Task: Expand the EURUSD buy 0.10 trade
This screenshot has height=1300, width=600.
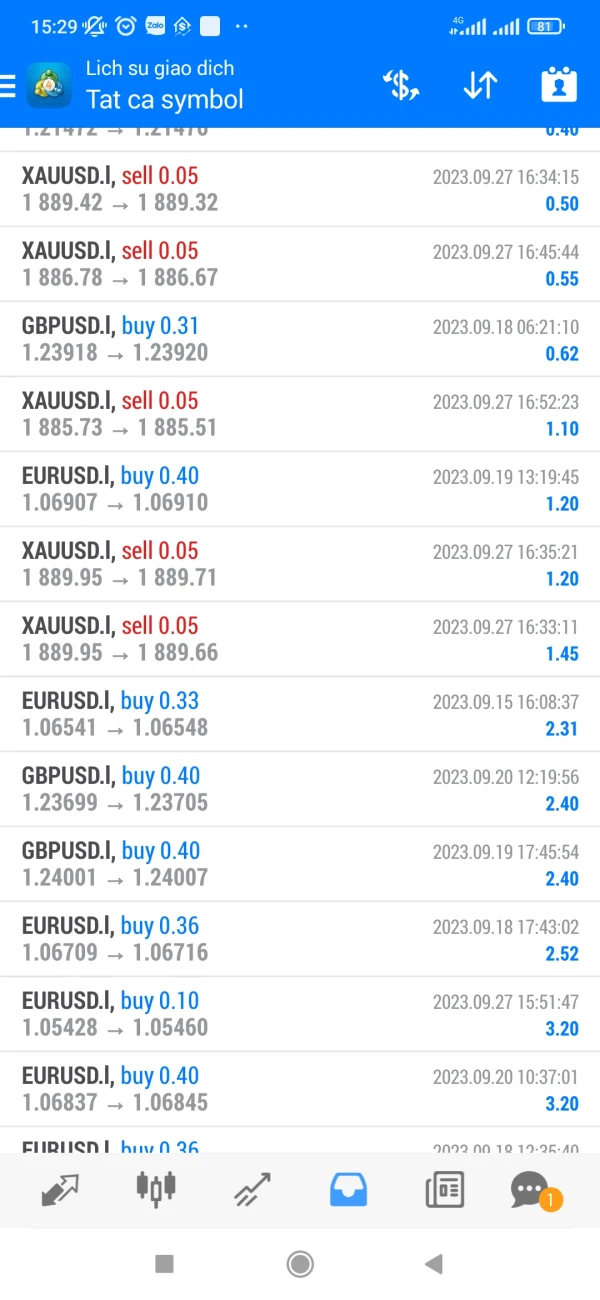Action: point(300,1014)
